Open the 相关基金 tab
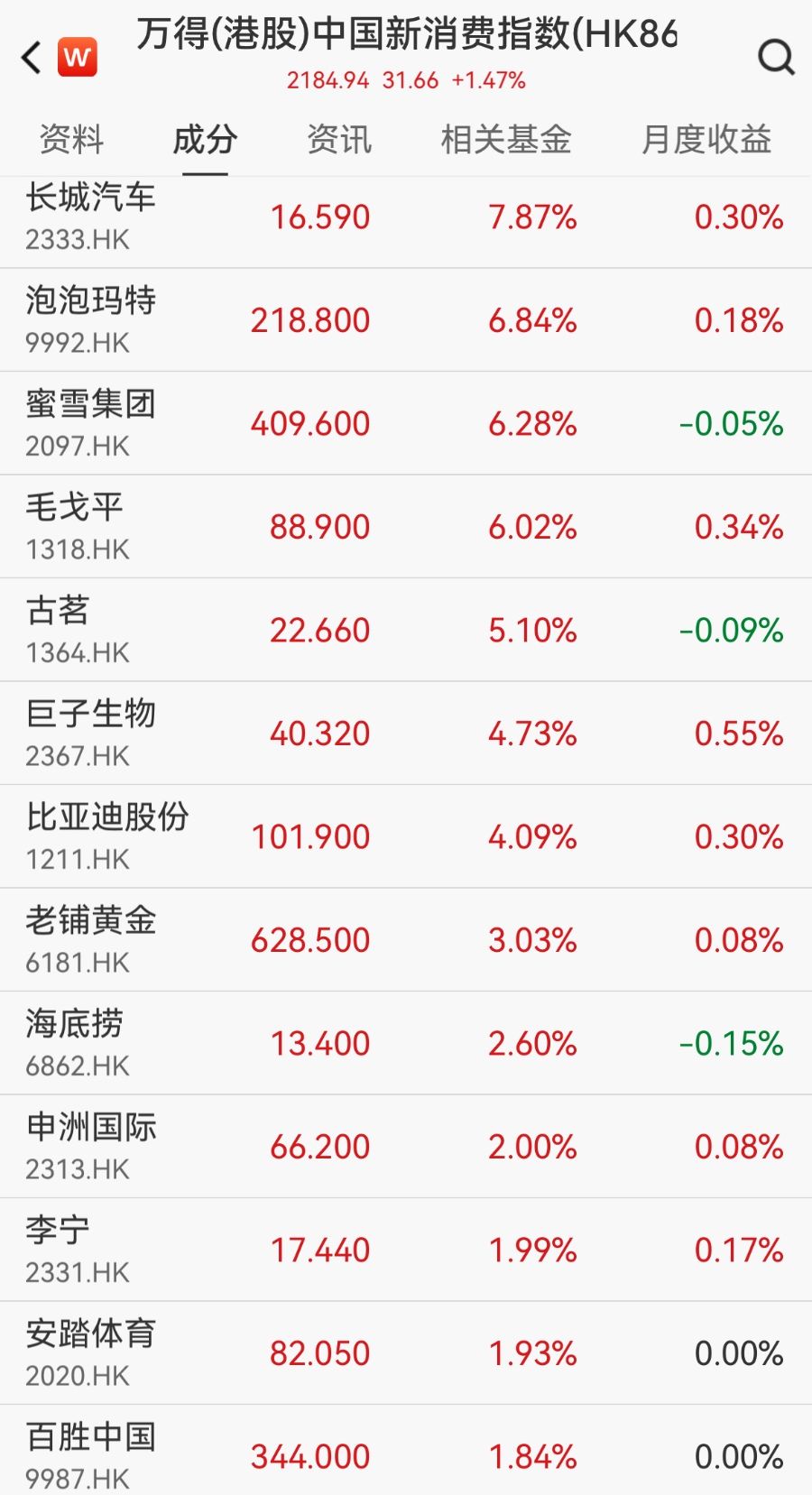Viewport: 812px width, 1495px height. (x=505, y=140)
